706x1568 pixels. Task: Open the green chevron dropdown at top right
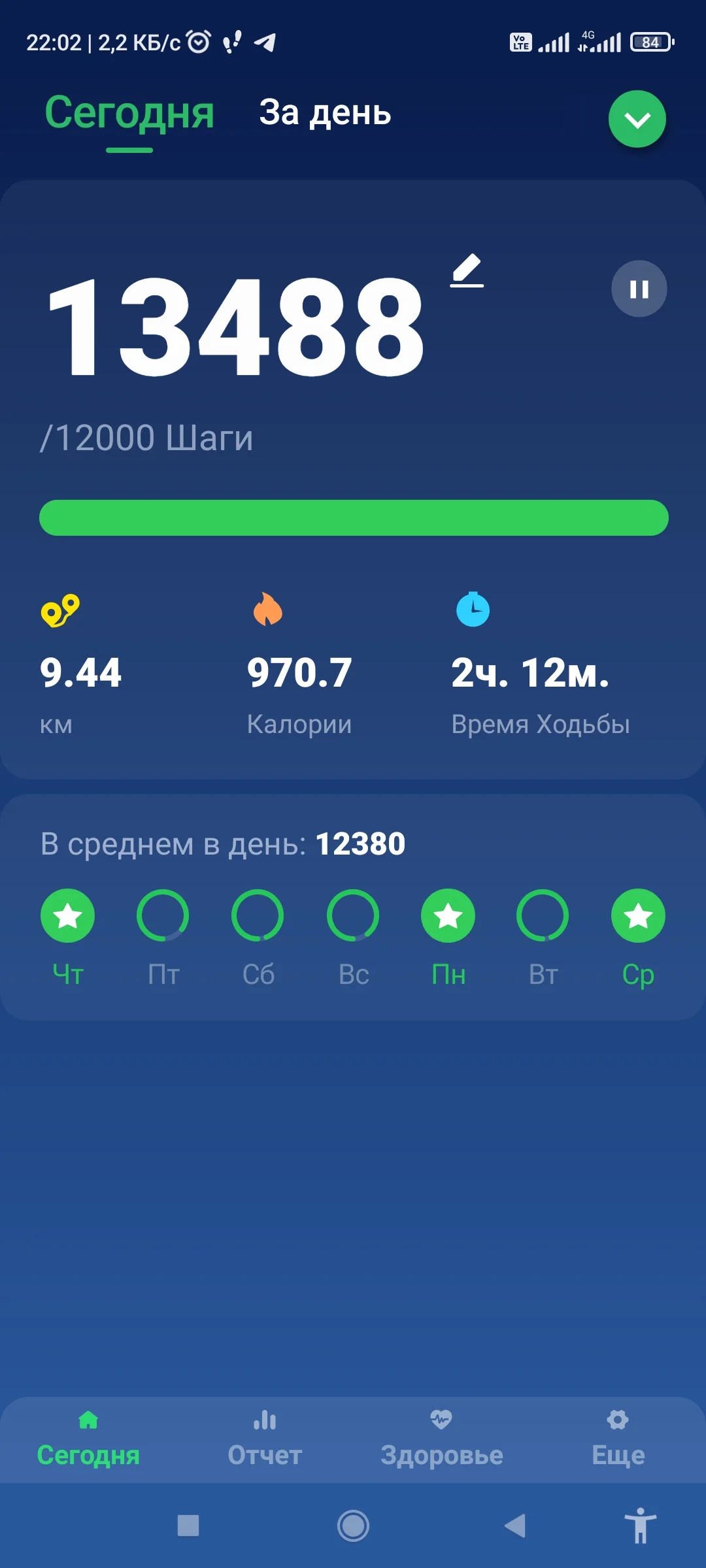[637, 118]
